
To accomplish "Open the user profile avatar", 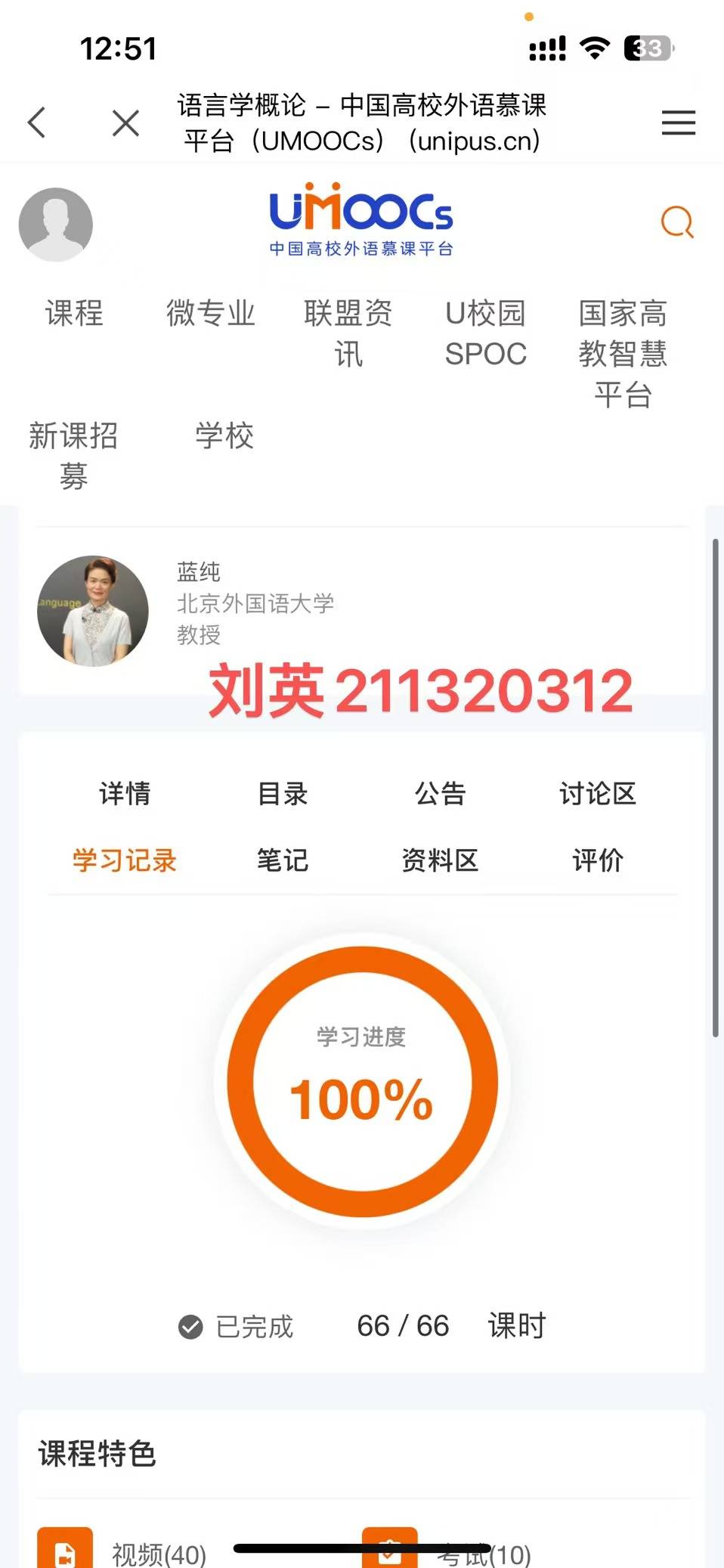I will coord(56,225).
